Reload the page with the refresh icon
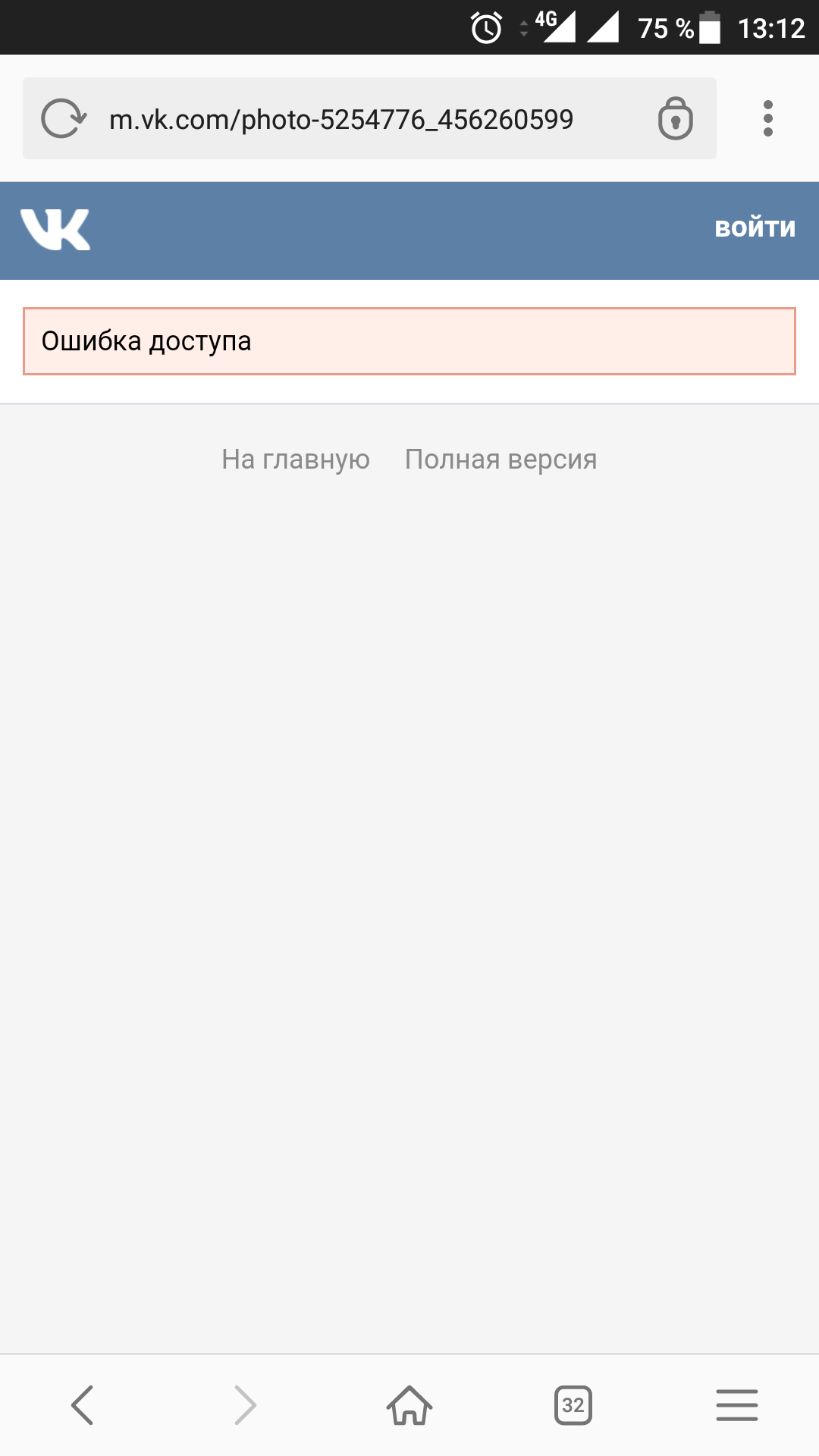Image resolution: width=819 pixels, height=1456 pixels. point(64,119)
